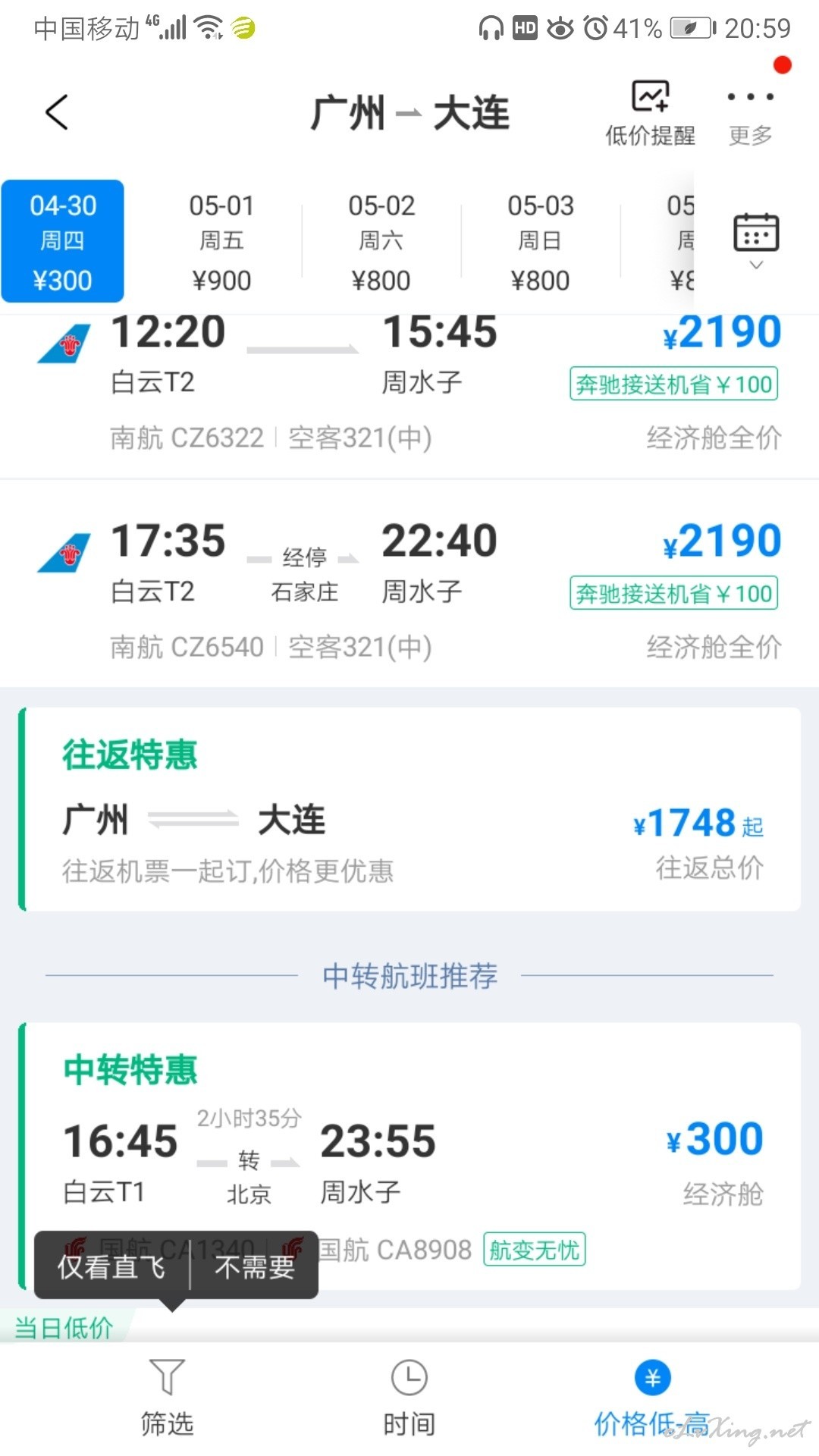This screenshot has height=1456, width=819.
Task: Switch to date 05-01 周五
Action: tap(221, 241)
